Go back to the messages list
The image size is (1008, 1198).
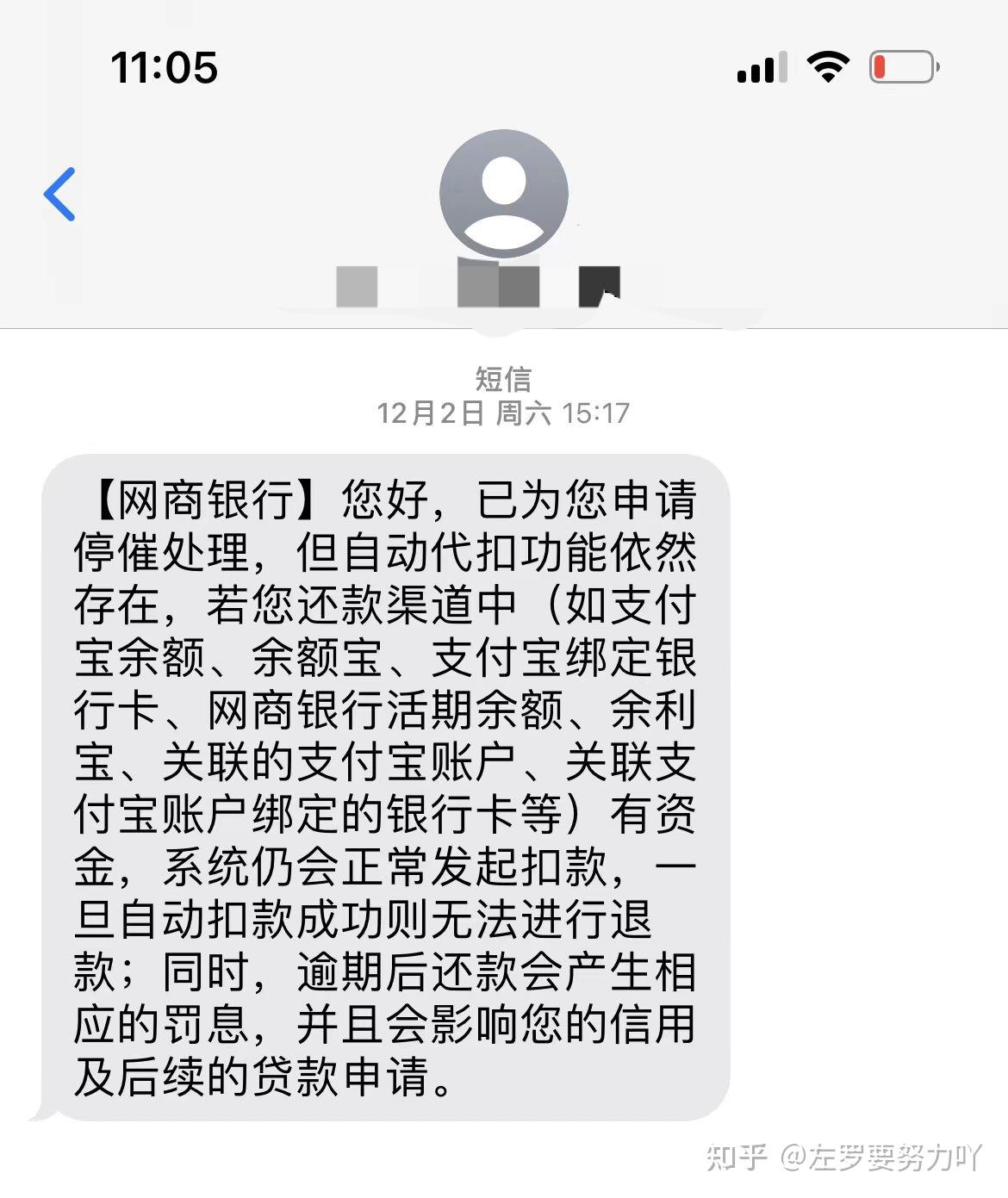[x=60, y=194]
